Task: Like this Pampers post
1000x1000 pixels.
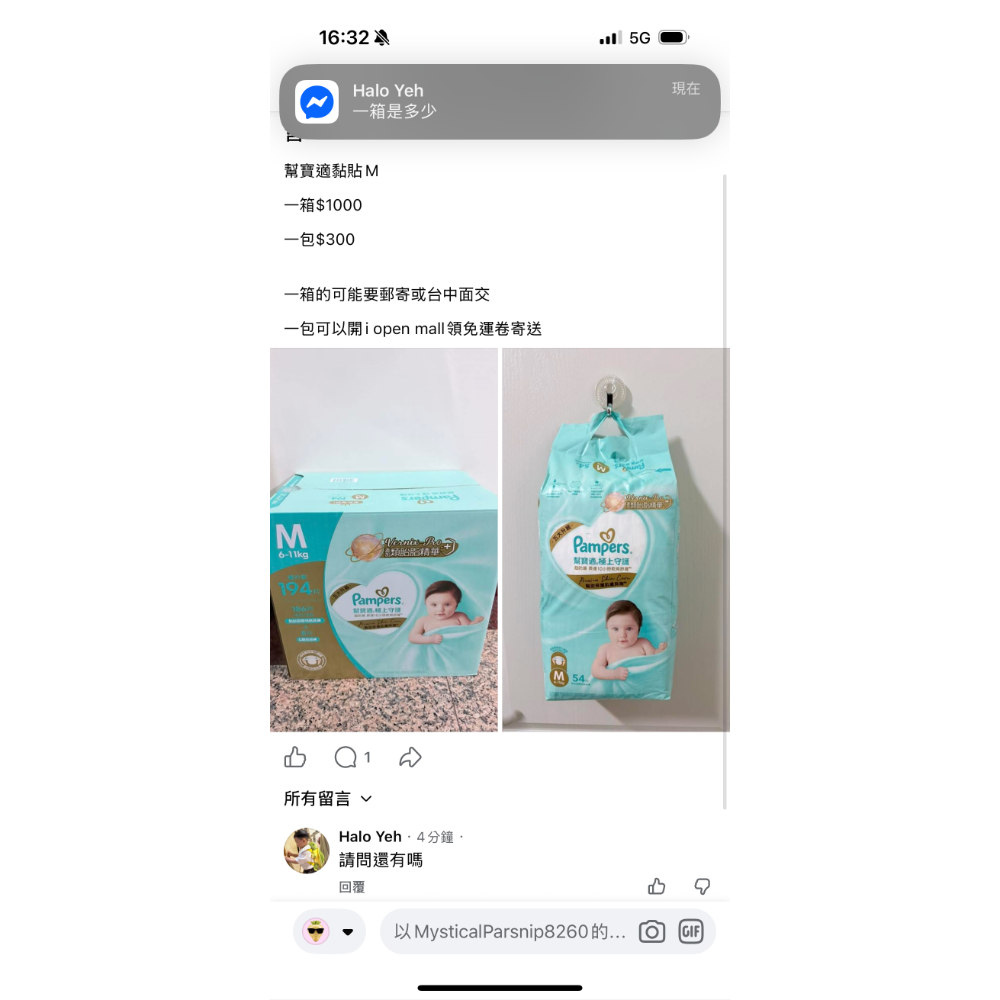Action: tap(295, 758)
